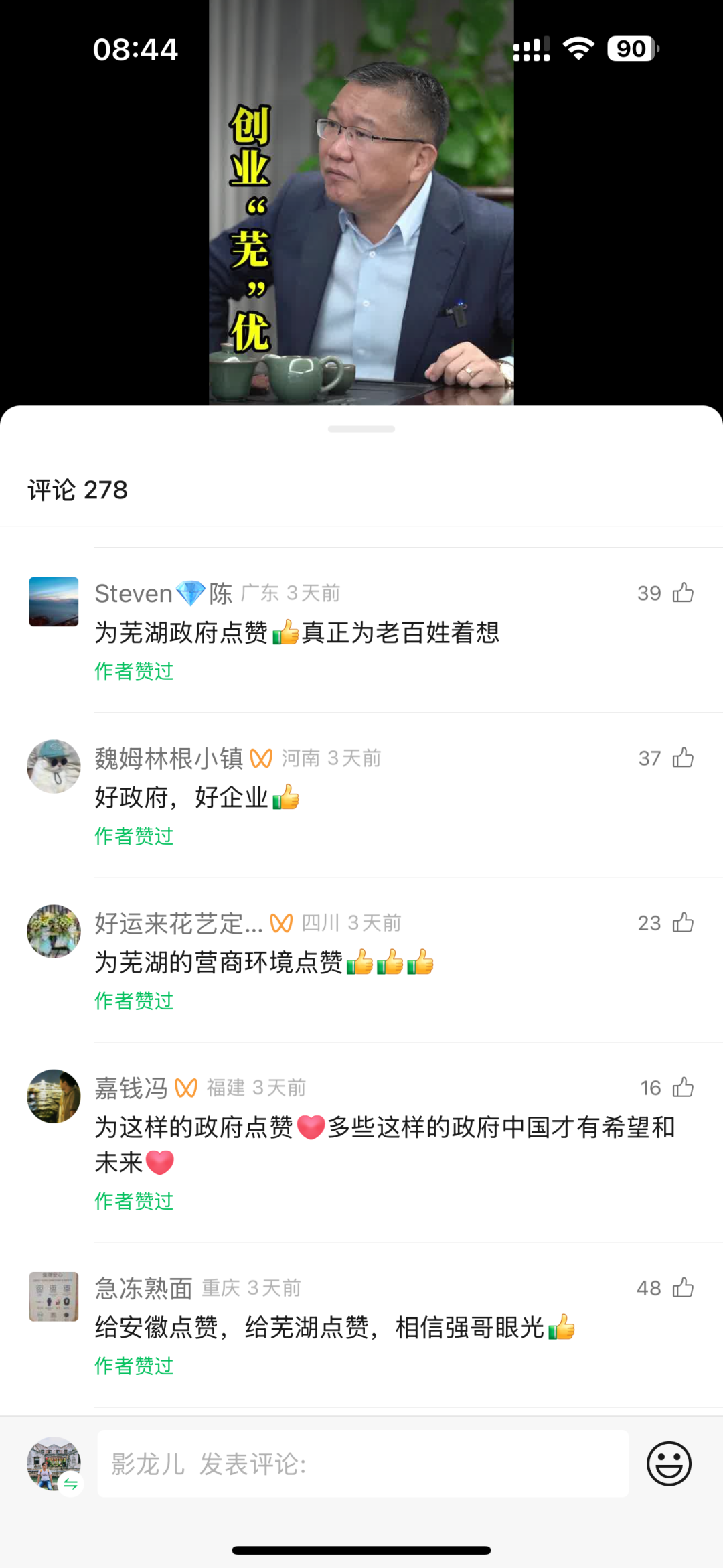
Task: Collapse the comments panel via the drag handle
Action: 361,429
